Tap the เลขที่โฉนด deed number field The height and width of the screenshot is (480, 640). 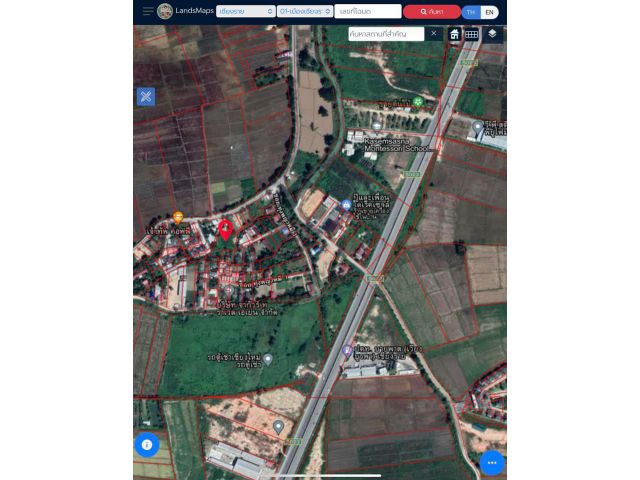point(369,11)
